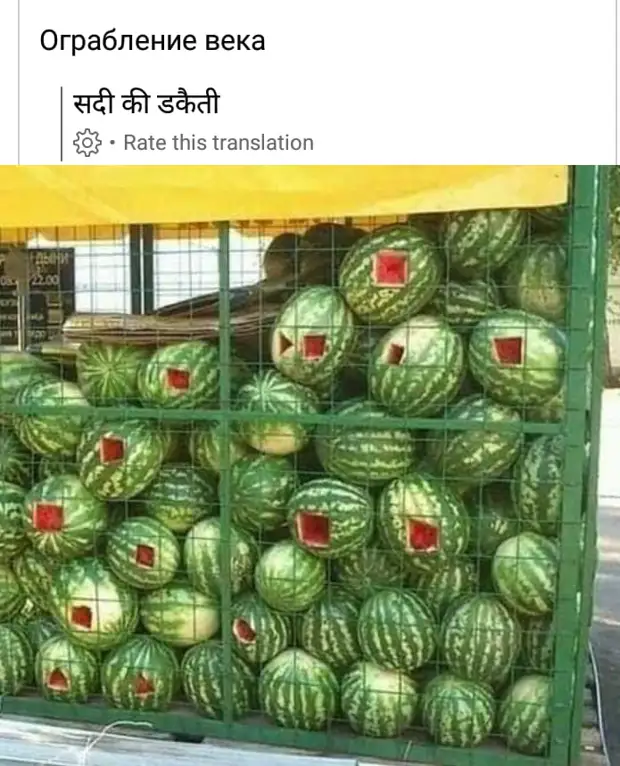Open translation settings gear icon
620x766 pixels.
(88, 143)
